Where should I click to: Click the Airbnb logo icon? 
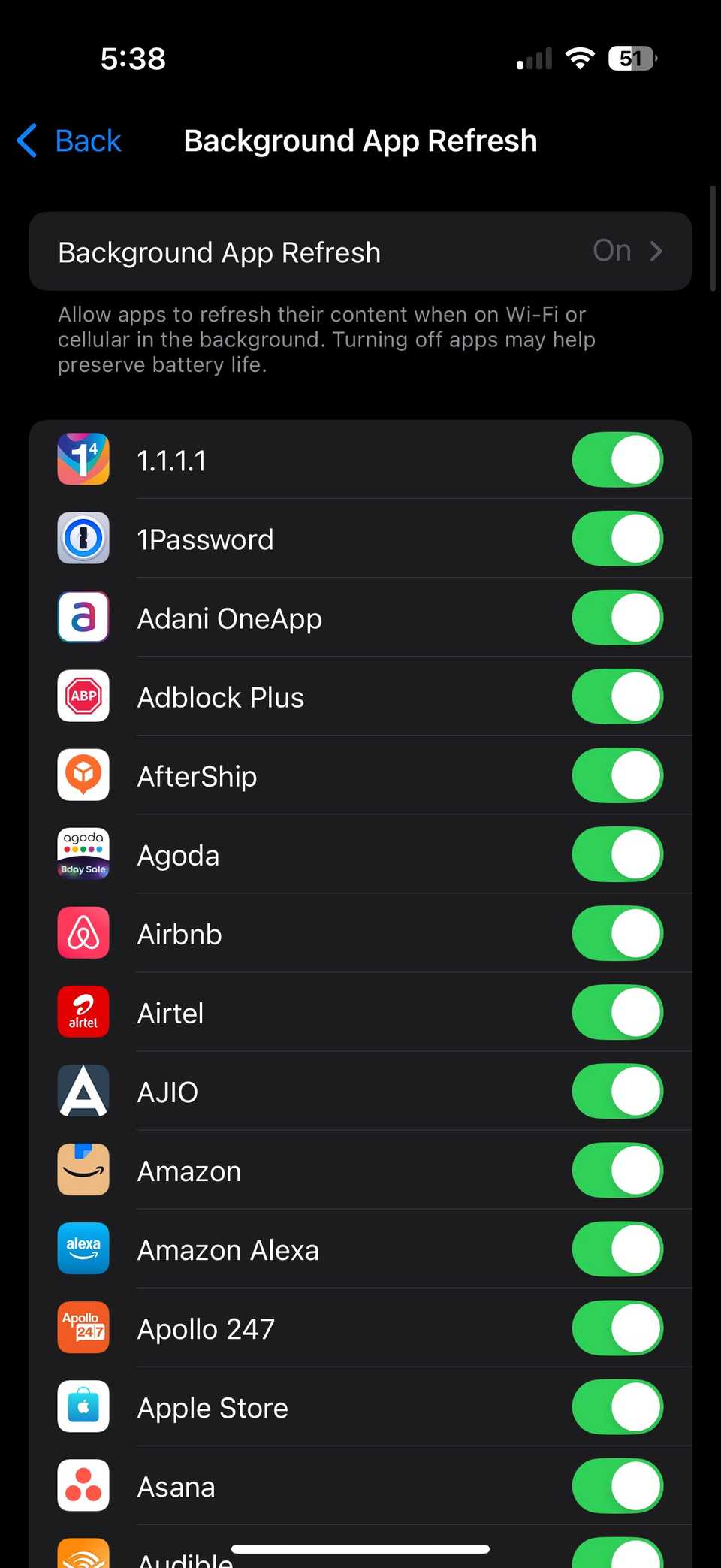click(x=83, y=933)
